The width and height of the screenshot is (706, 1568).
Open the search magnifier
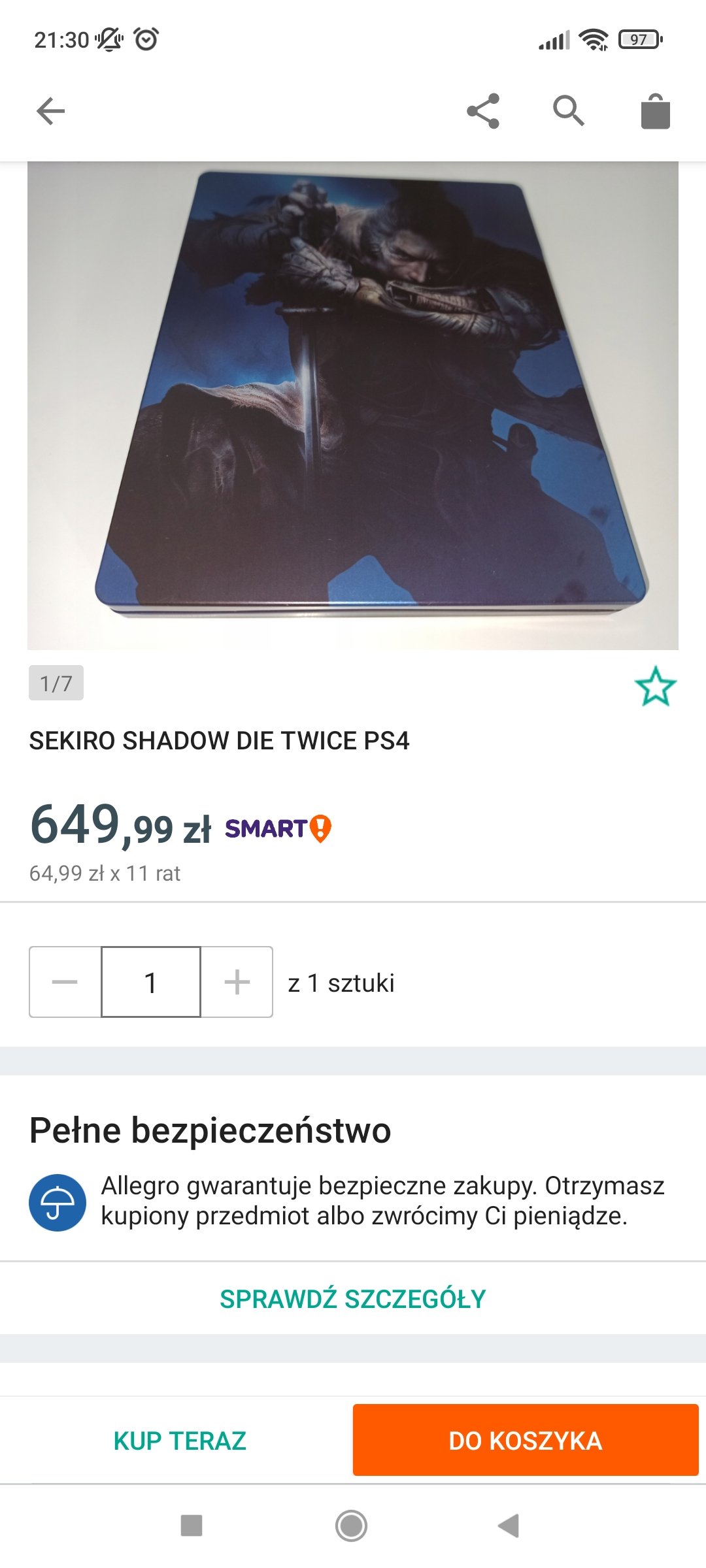tap(569, 111)
